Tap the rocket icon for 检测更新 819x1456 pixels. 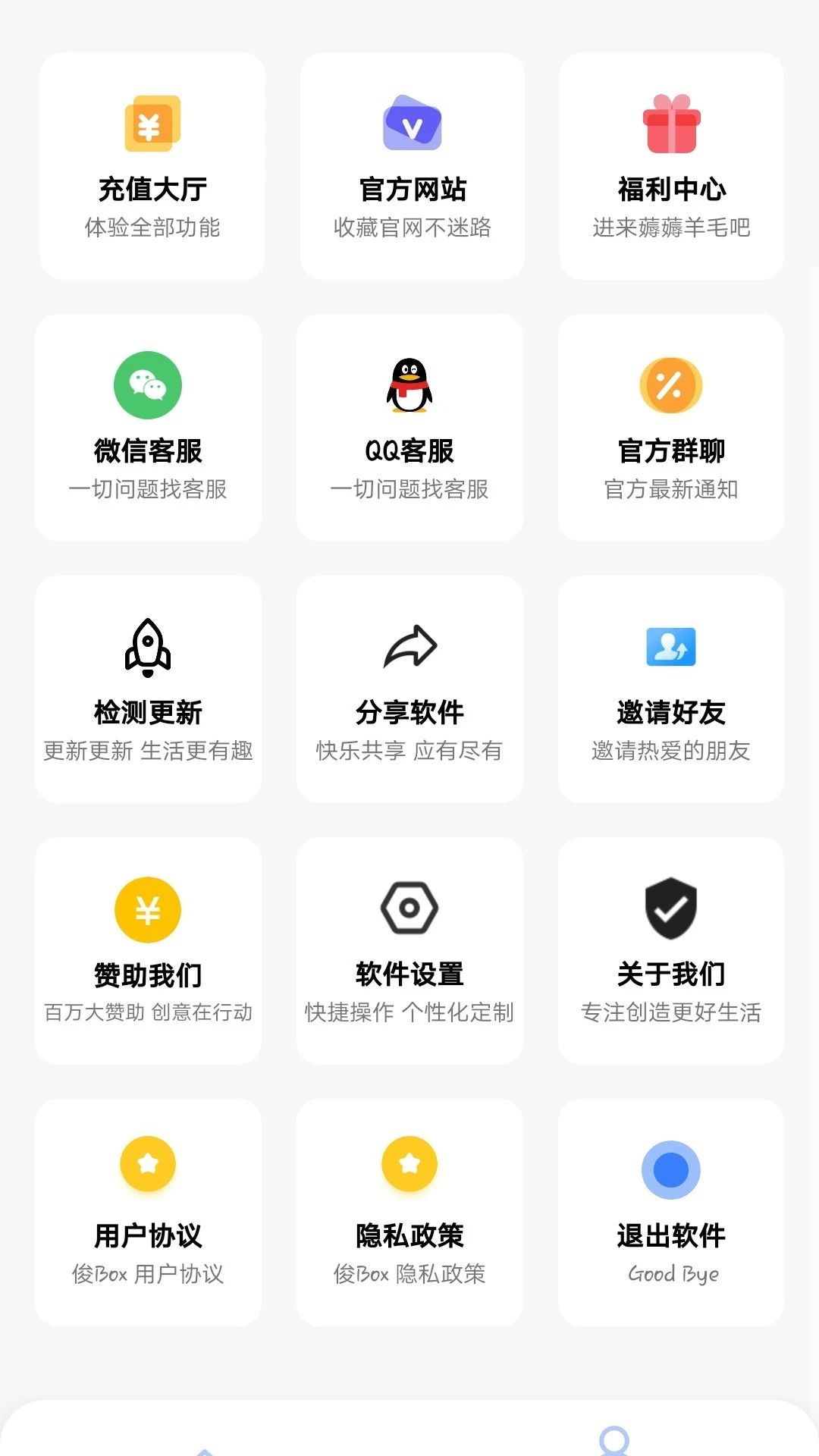148,648
